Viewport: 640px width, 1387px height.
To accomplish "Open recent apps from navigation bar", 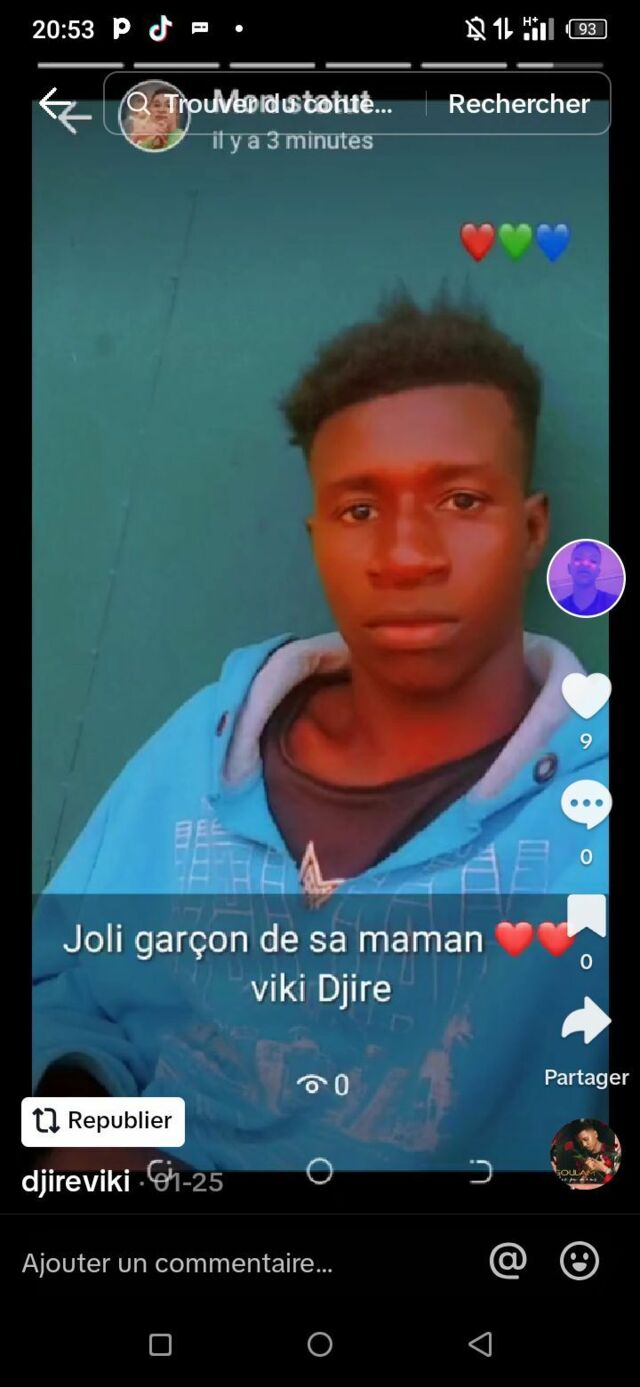I will 160,1344.
